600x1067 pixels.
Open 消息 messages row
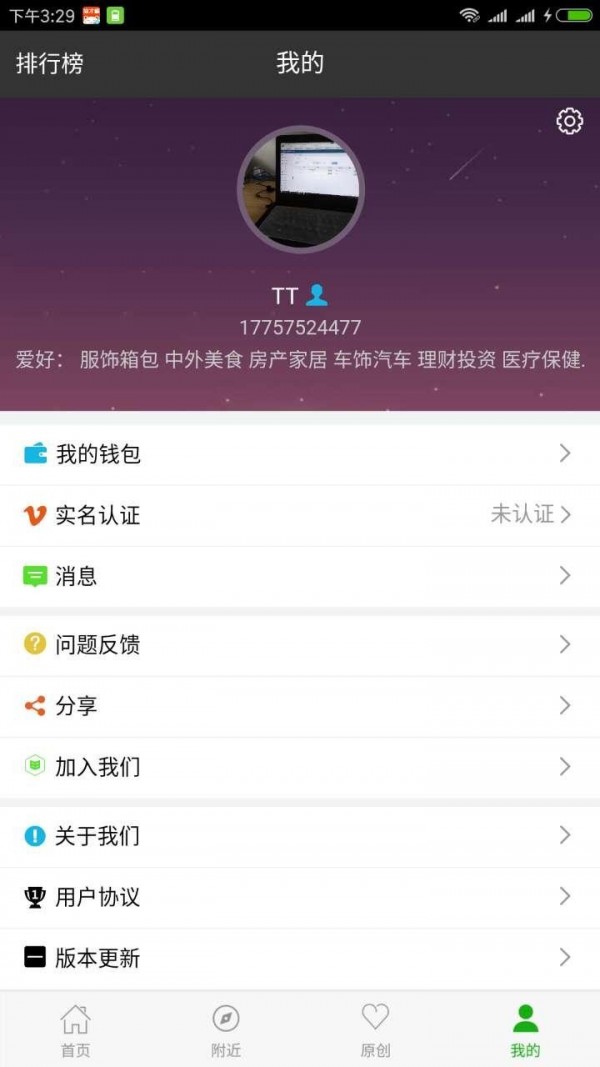300,576
